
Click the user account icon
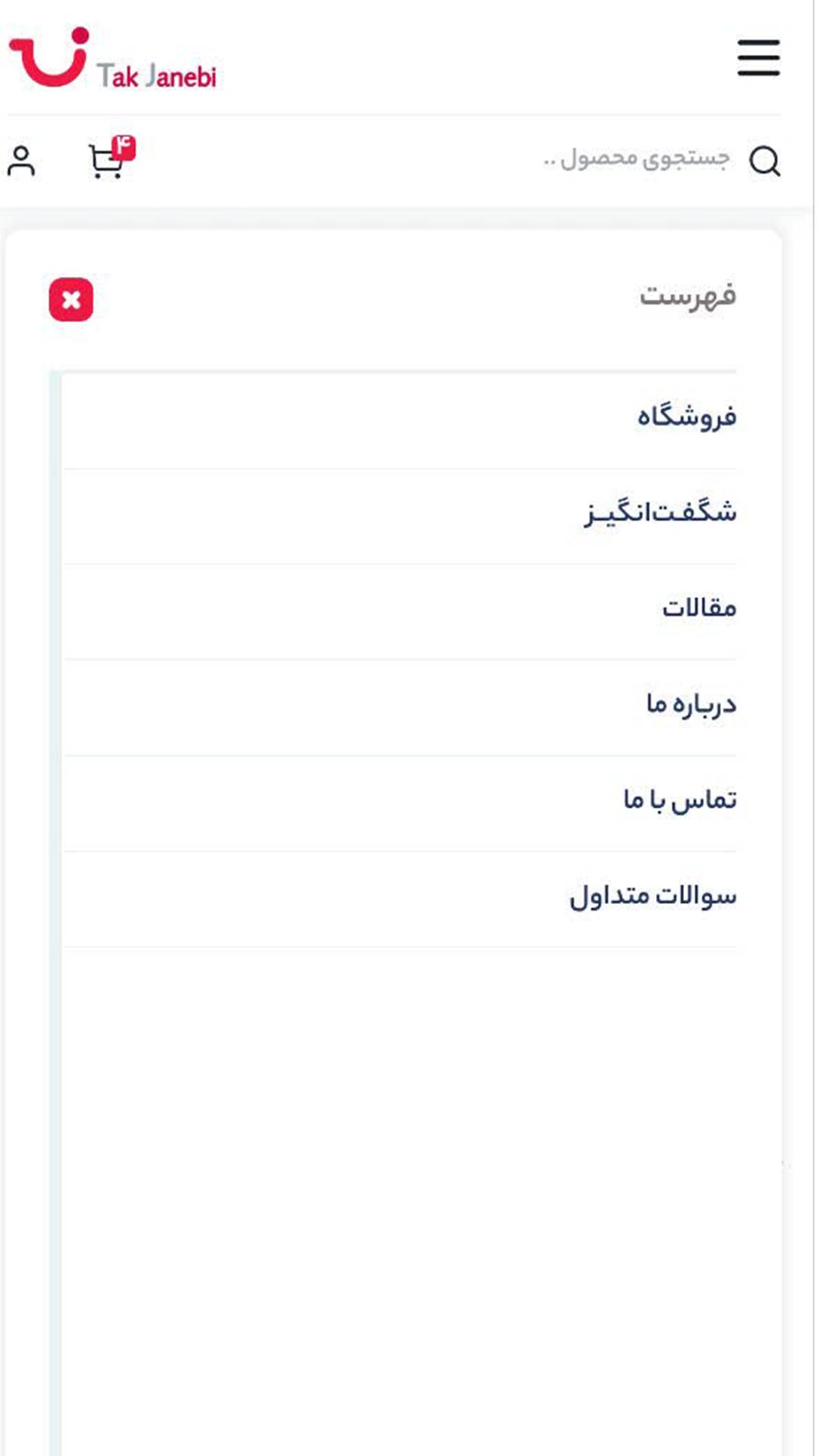click(x=22, y=160)
